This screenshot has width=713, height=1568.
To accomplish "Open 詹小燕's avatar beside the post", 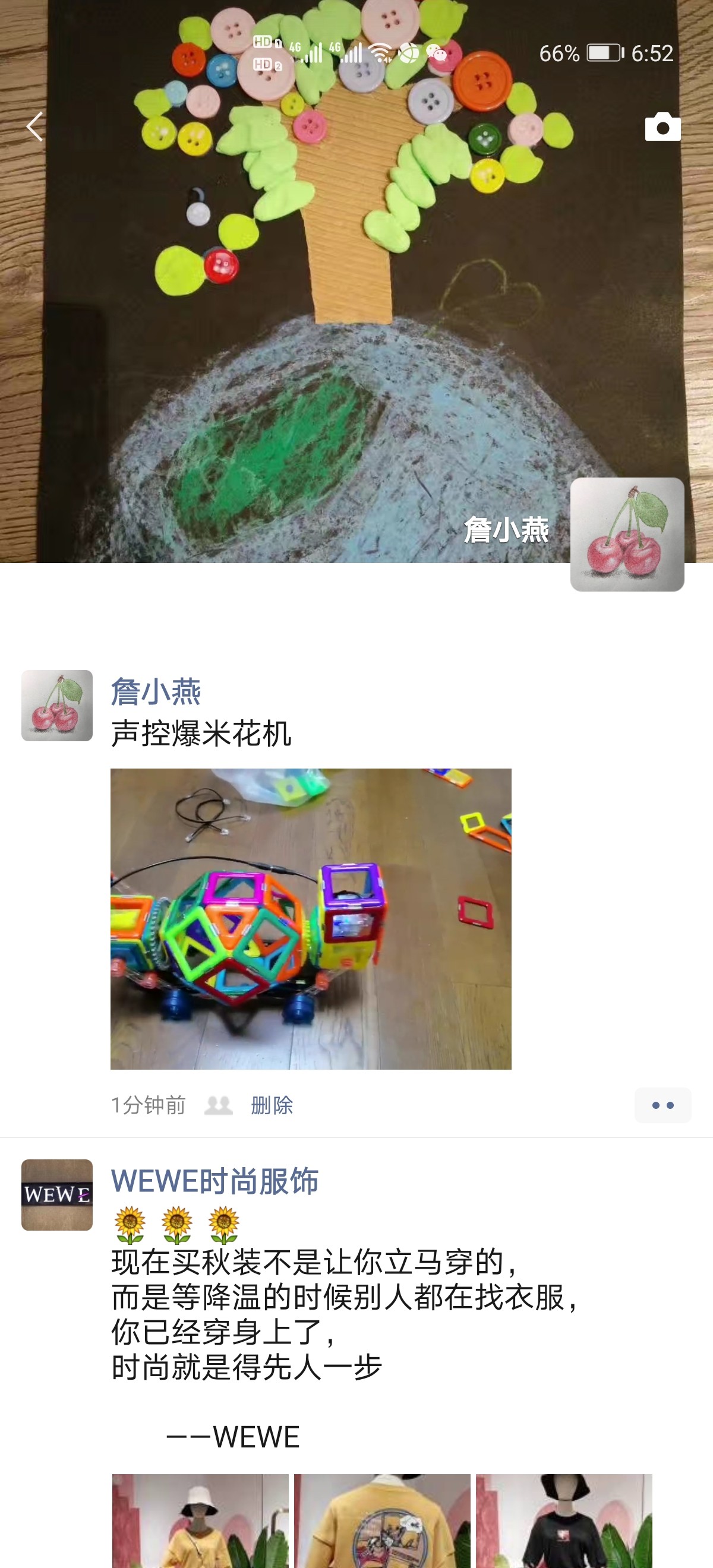I will [57, 706].
